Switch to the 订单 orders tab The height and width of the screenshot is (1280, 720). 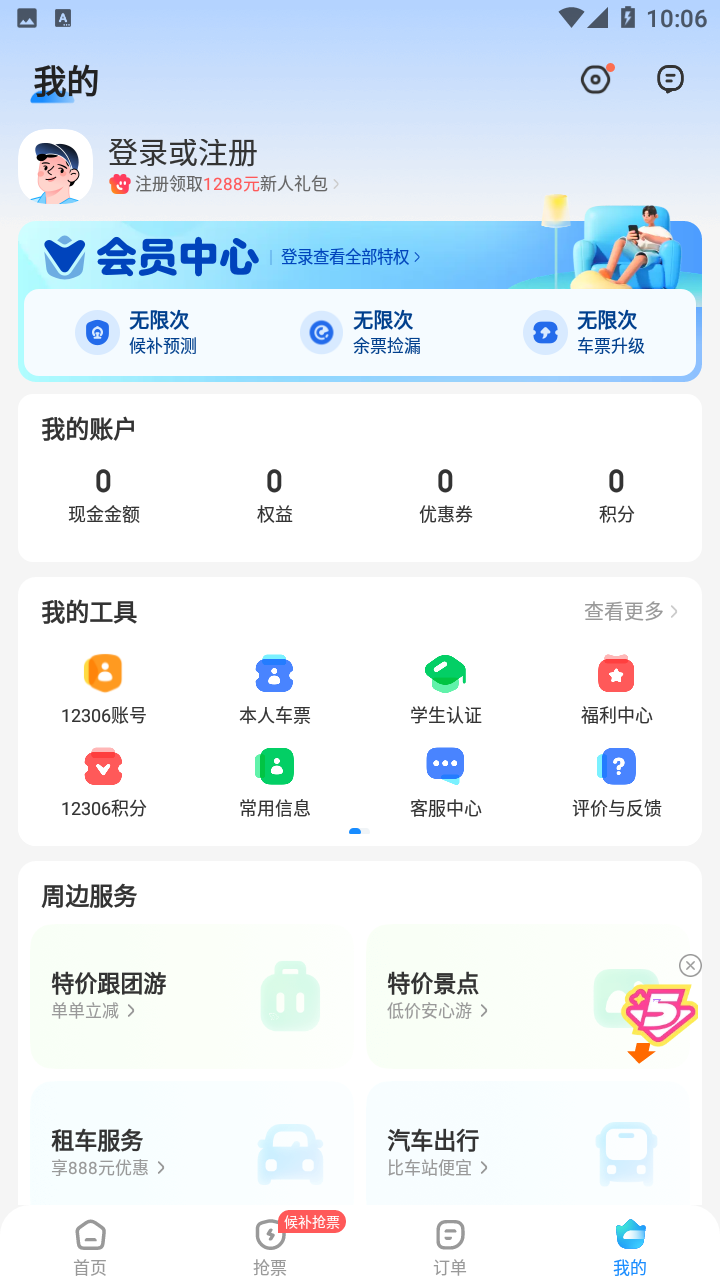pos(450,1244)
